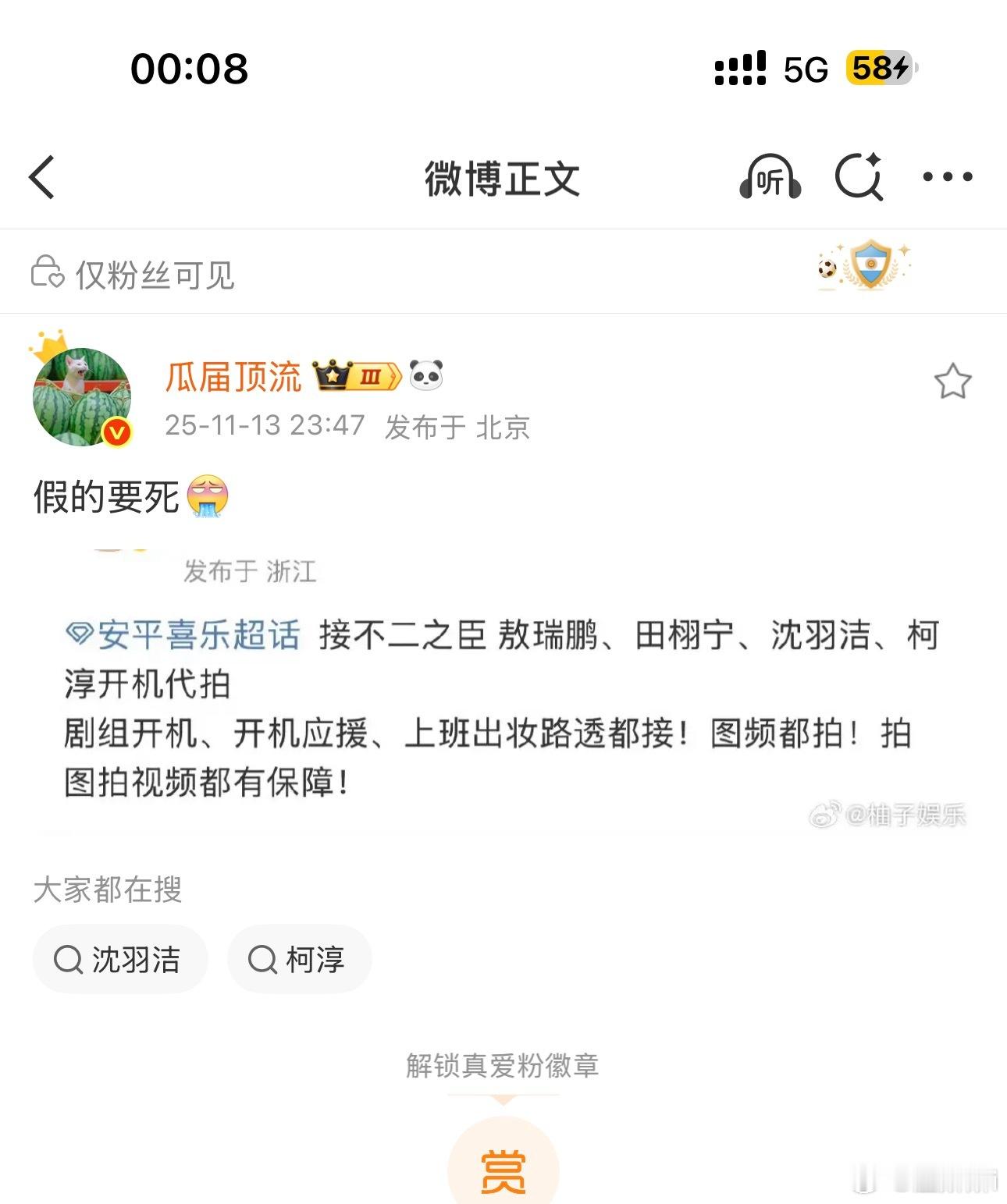The height and width of the screenshot is (1204, 1007).
Task: Tap the panda emoji beside the username
Action: point(428,377)
